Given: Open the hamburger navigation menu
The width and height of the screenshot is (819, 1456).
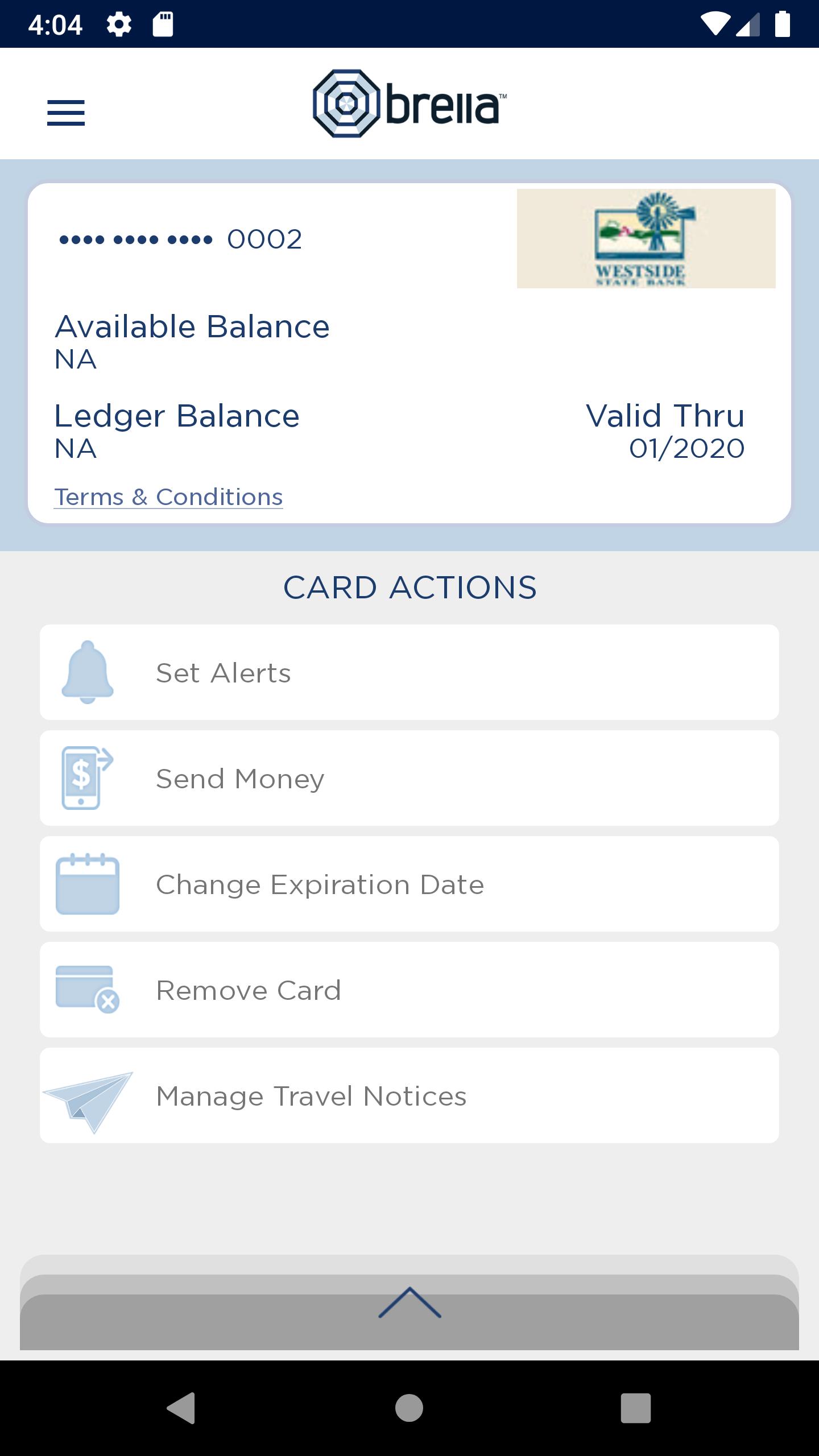Looking at the screenshot, I should 66,113.
